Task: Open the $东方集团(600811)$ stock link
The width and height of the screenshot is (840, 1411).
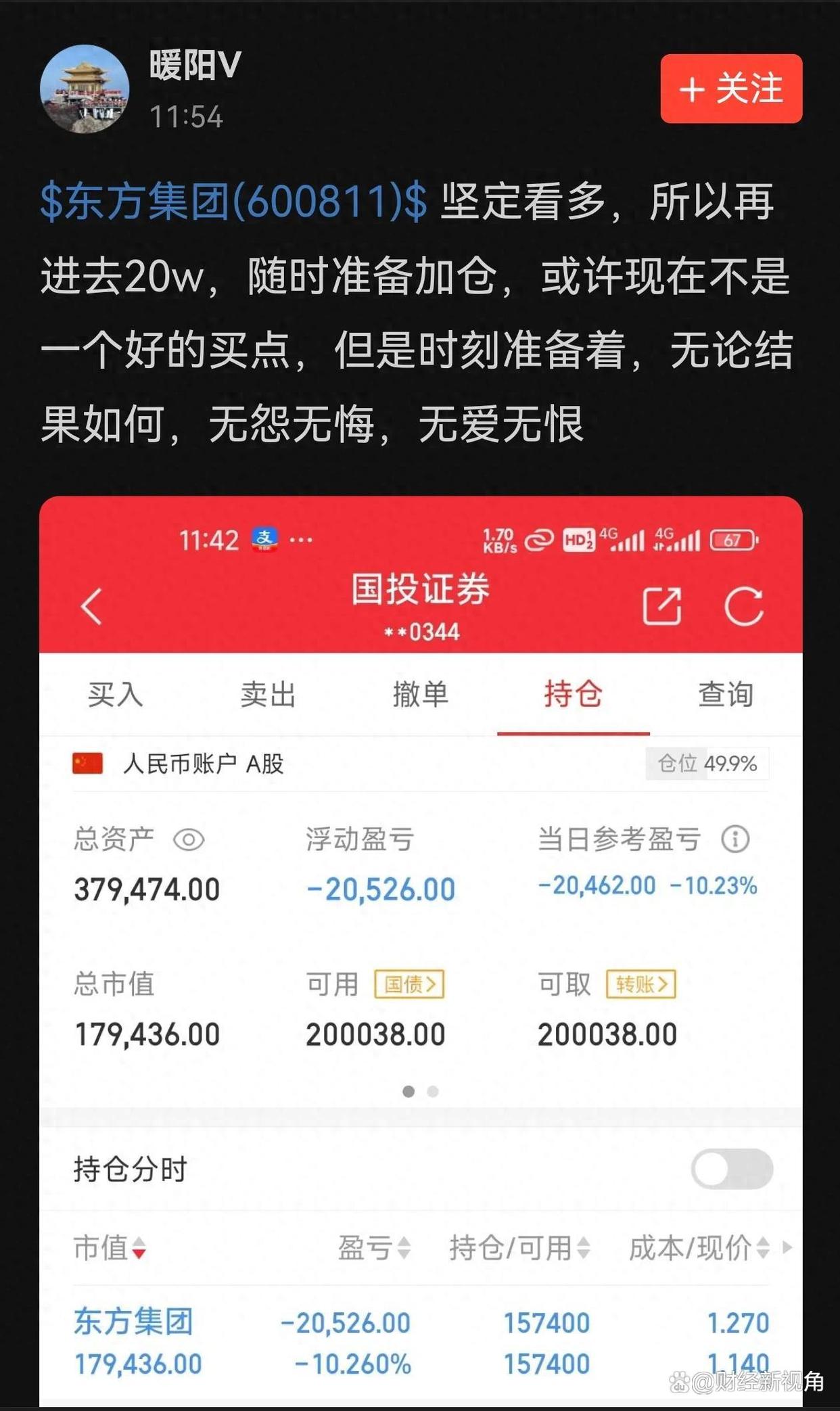Action: 233,201
